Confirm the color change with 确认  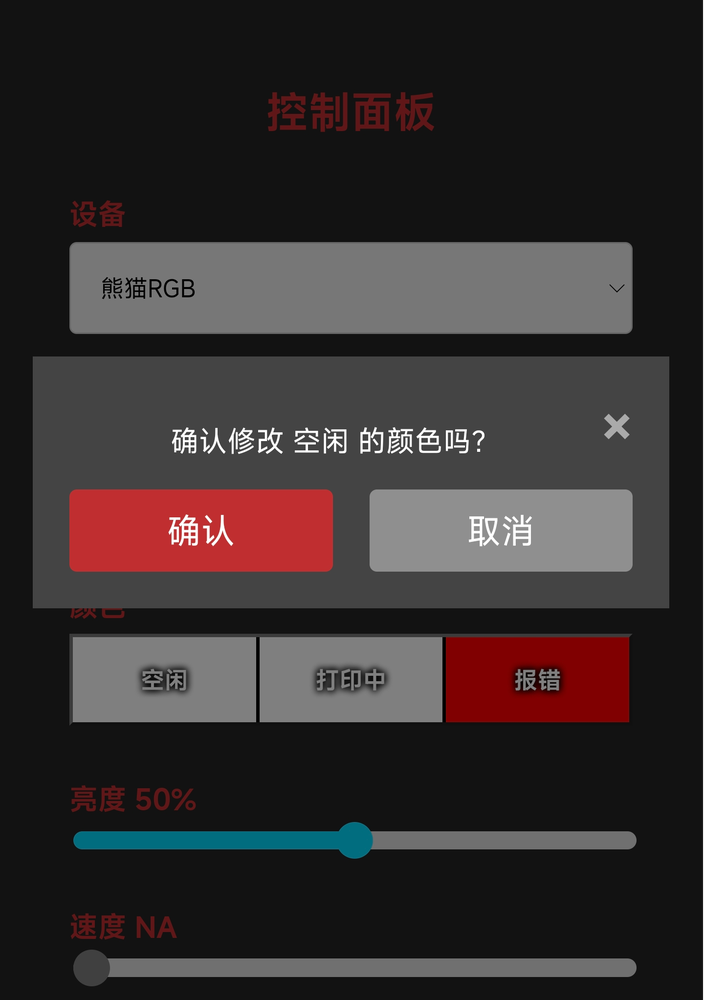click(201, 530)
